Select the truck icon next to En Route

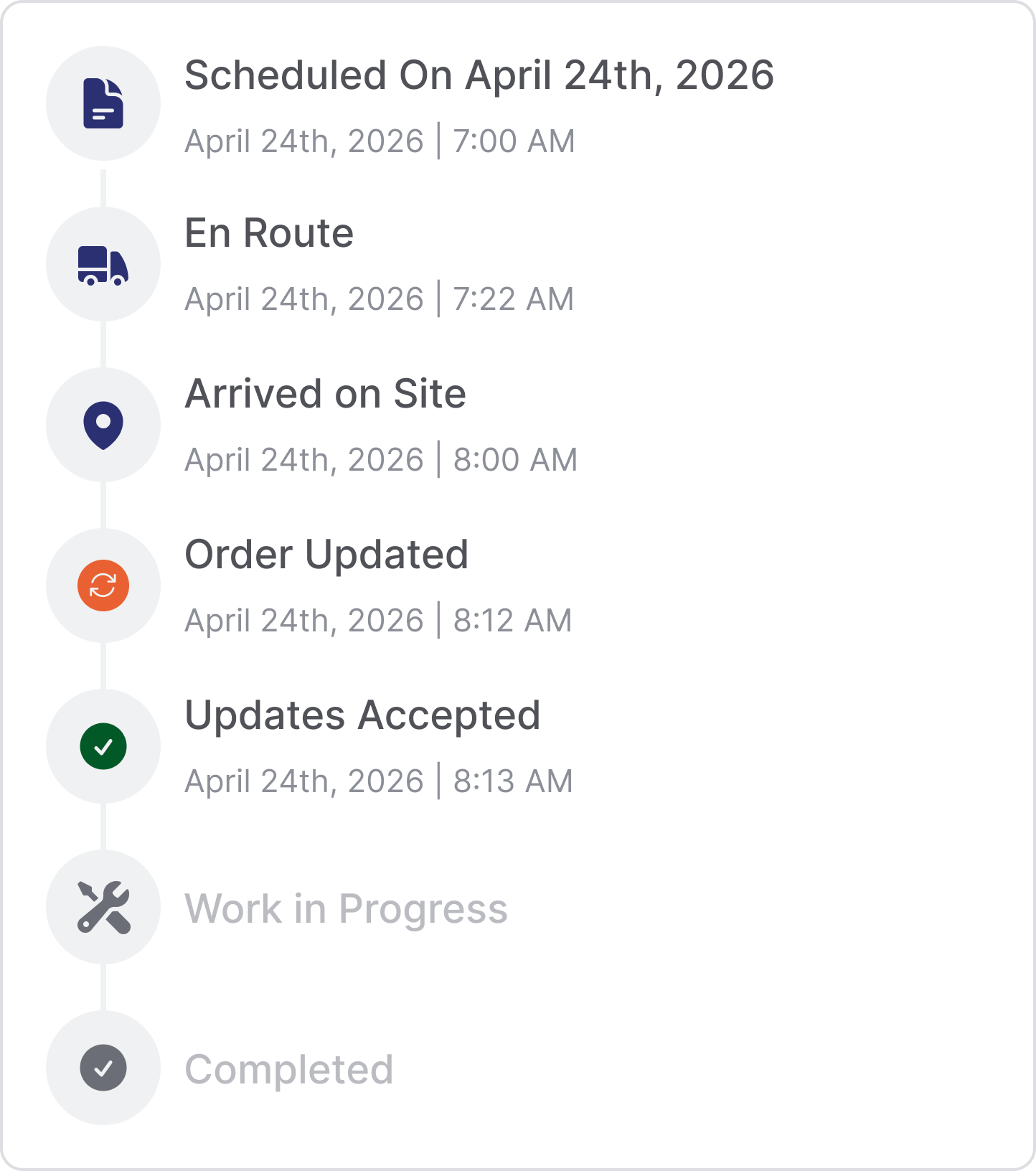pyautogui.click(x=103, y=264)
